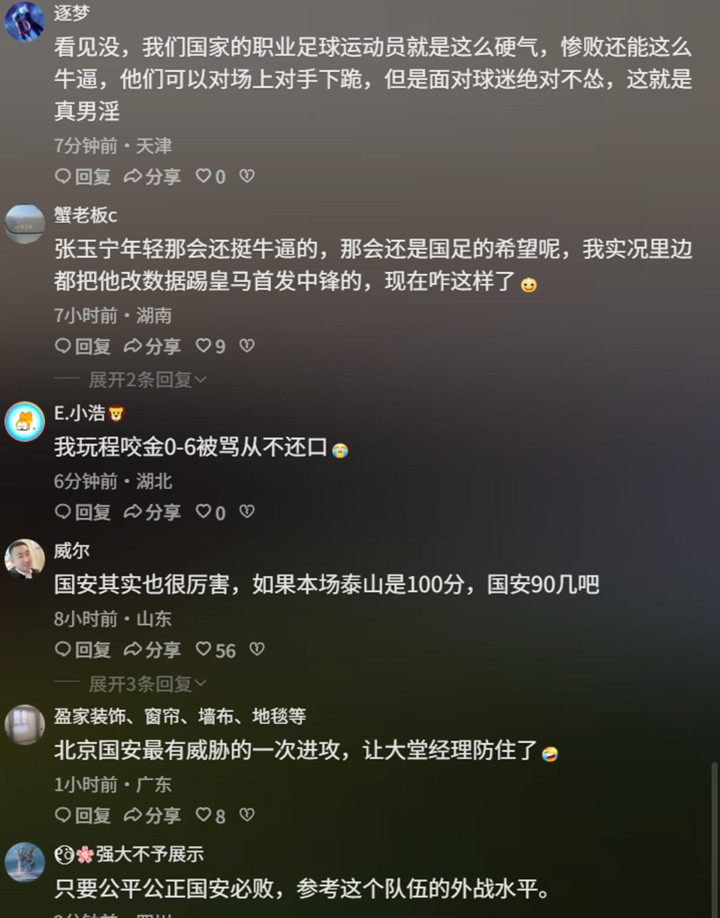Like E.小浩's comment
720x918 pixels.
tap(210, 512)
